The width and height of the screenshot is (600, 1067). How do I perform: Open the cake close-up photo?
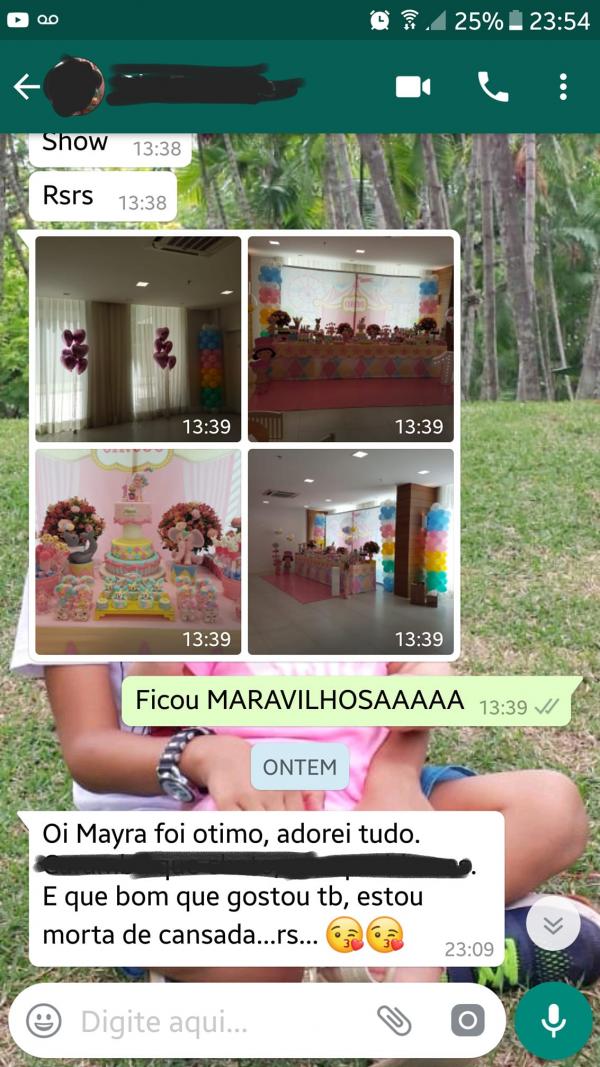pyautogui.click(x=138, y=551)
